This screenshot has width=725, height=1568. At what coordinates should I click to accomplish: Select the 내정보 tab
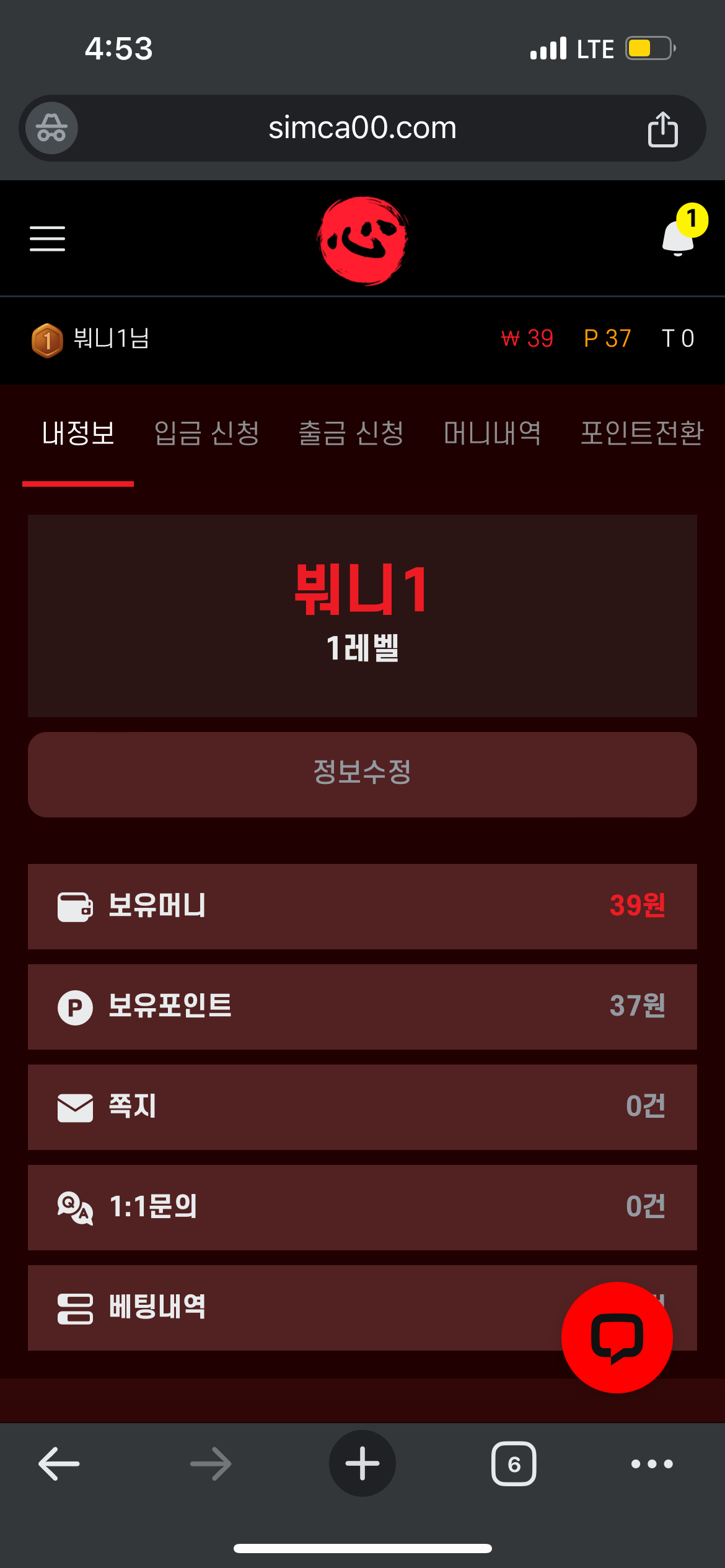[x=78, y=433]
